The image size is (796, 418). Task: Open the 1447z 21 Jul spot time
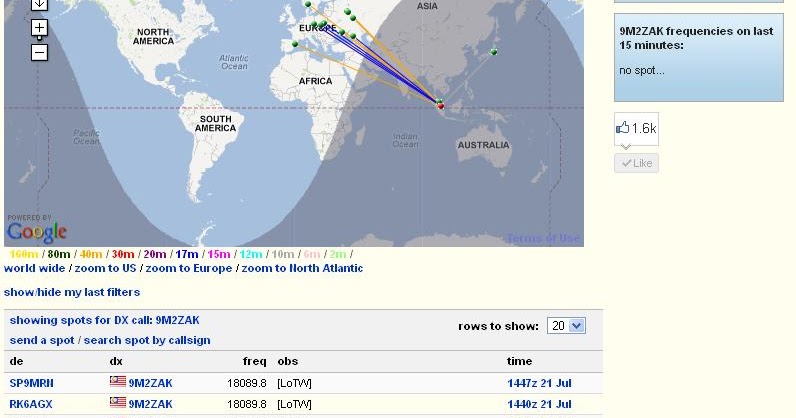pos(539,383)
